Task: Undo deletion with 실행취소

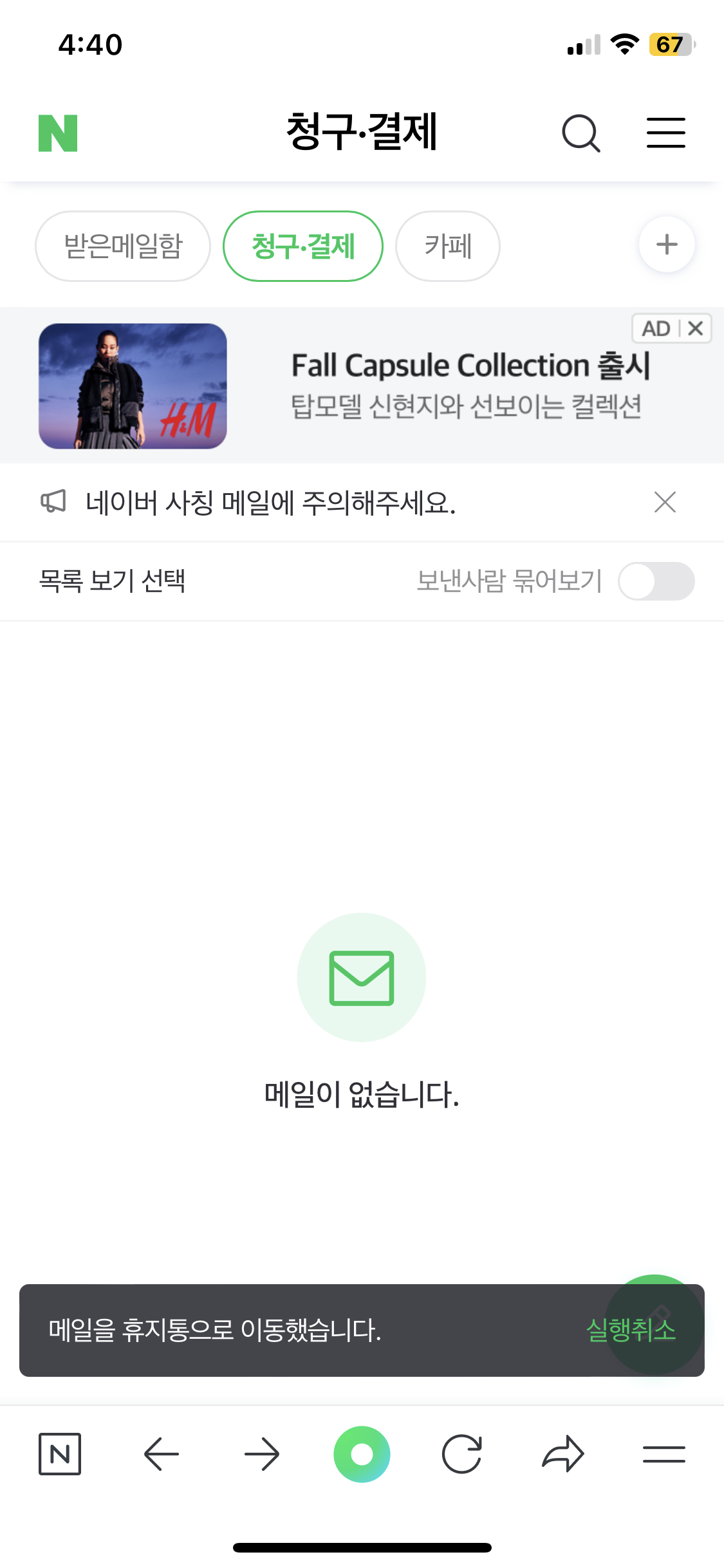Action: click(x=631, y=1330)
